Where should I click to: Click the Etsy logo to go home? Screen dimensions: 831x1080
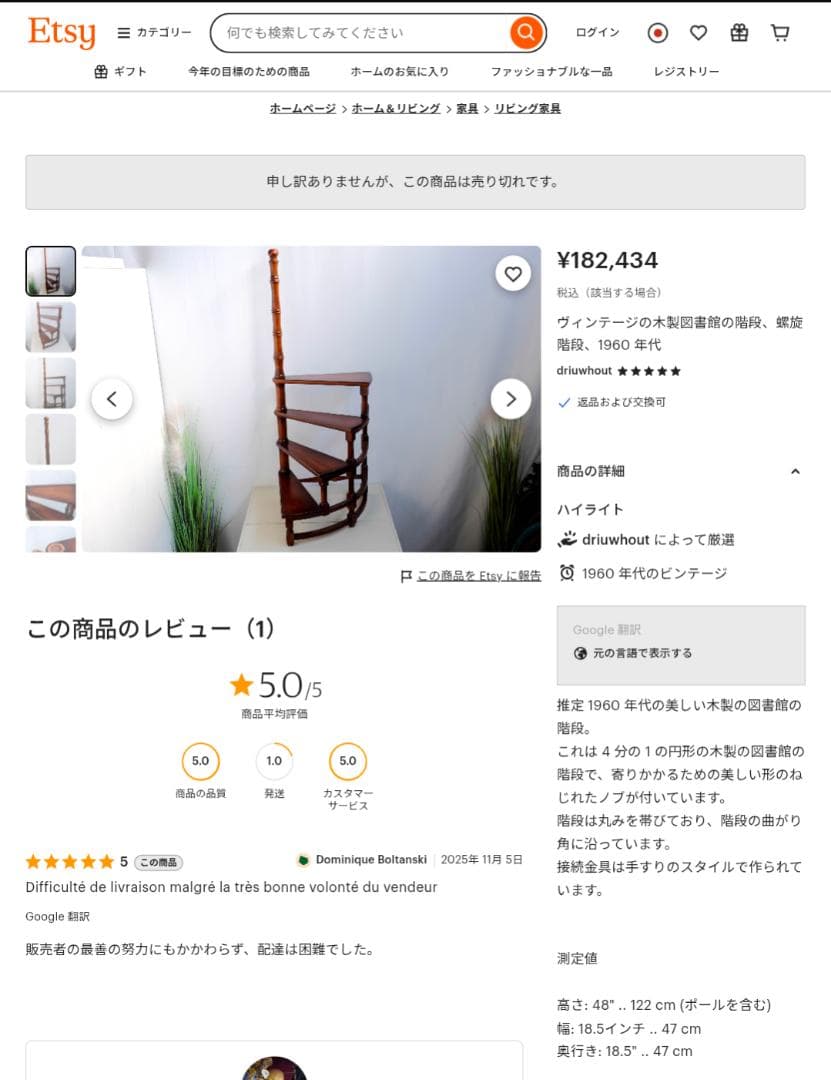[61, 32]
